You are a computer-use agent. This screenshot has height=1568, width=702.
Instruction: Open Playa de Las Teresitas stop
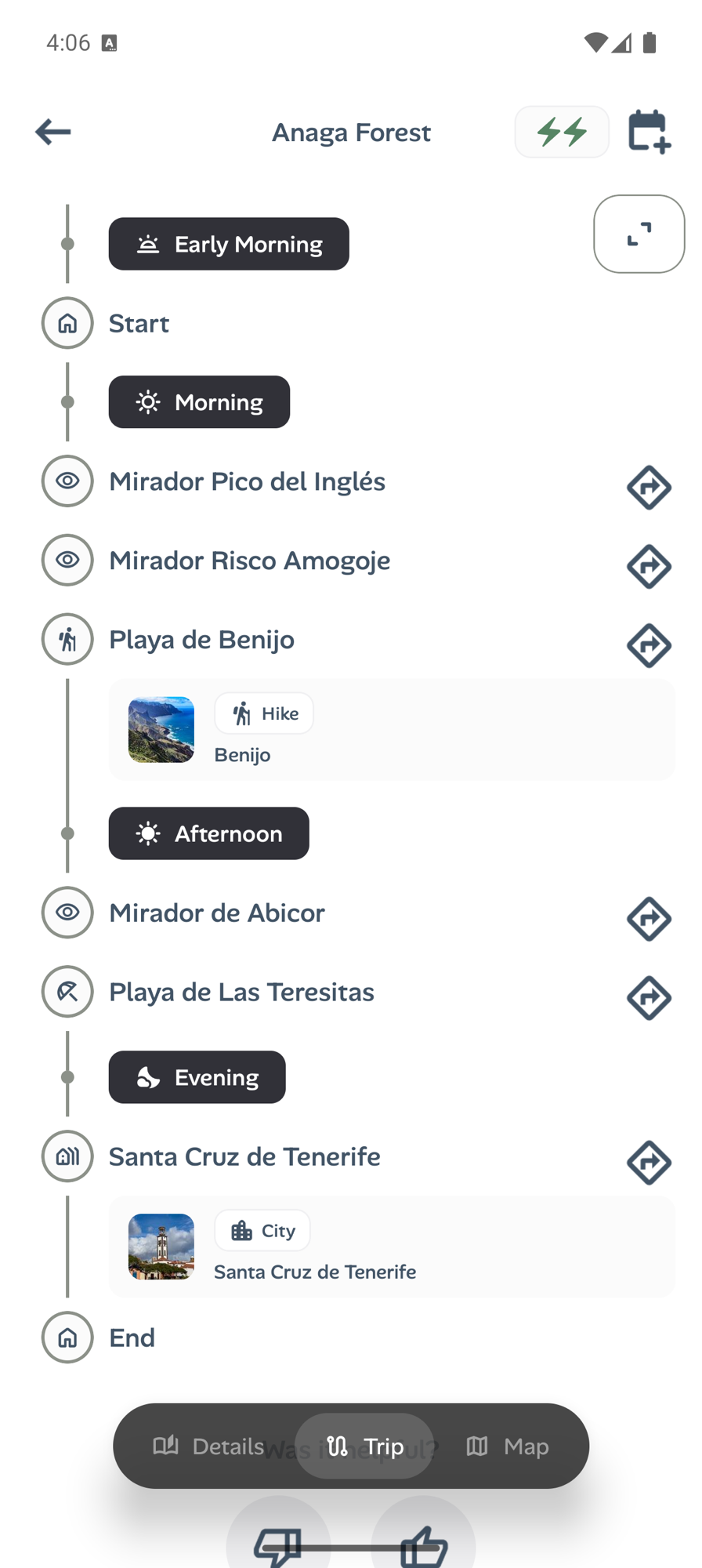coord(241,992)
